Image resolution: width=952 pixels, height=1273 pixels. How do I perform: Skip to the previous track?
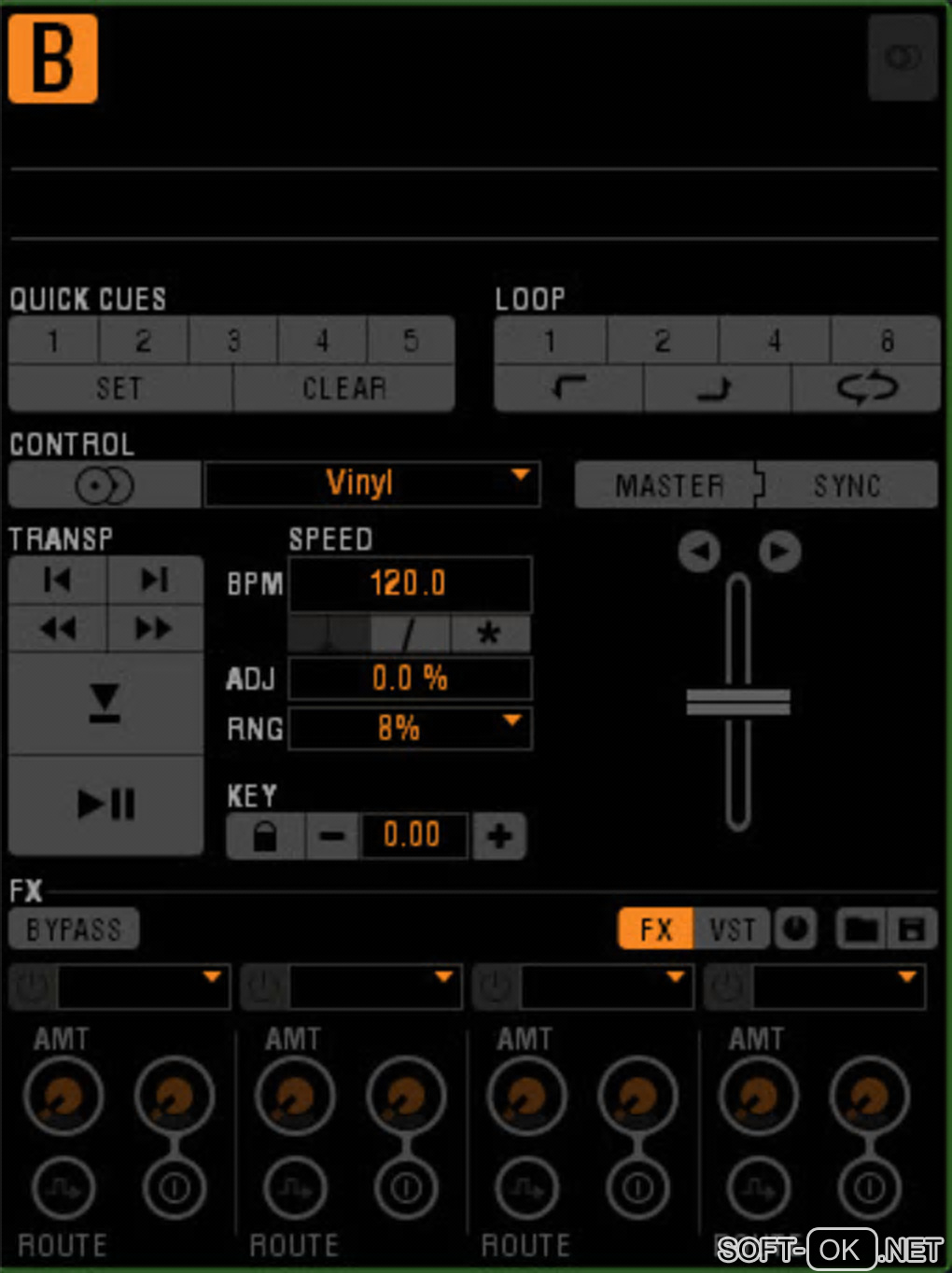58,581
